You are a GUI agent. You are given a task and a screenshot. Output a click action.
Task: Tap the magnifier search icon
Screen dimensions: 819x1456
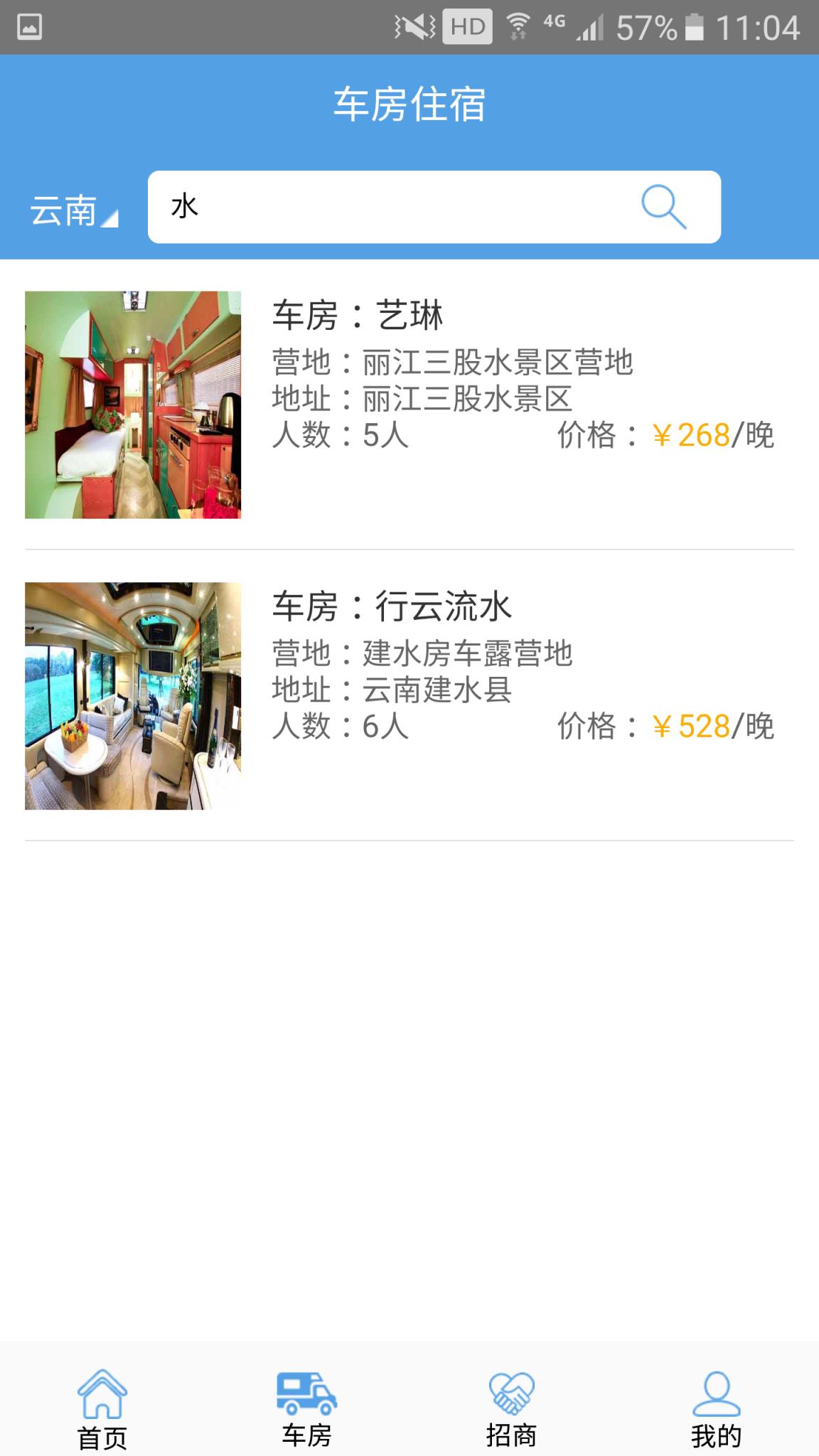point(665,207)
